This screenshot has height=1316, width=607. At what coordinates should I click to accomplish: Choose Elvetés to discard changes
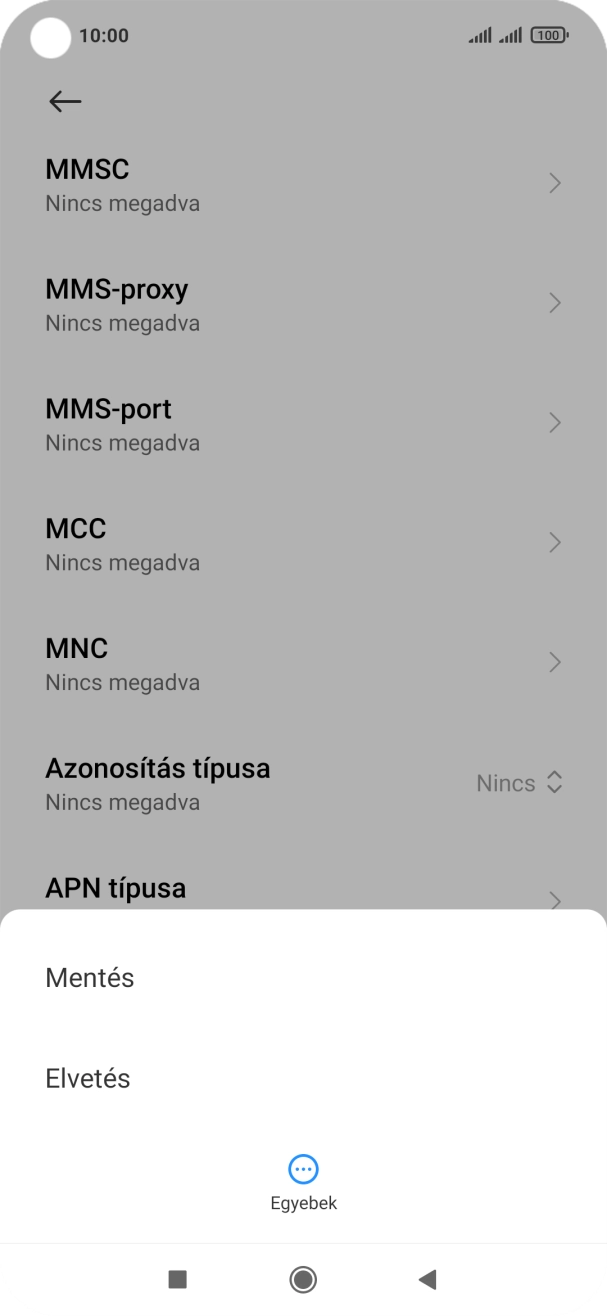tap(88, 1079)
